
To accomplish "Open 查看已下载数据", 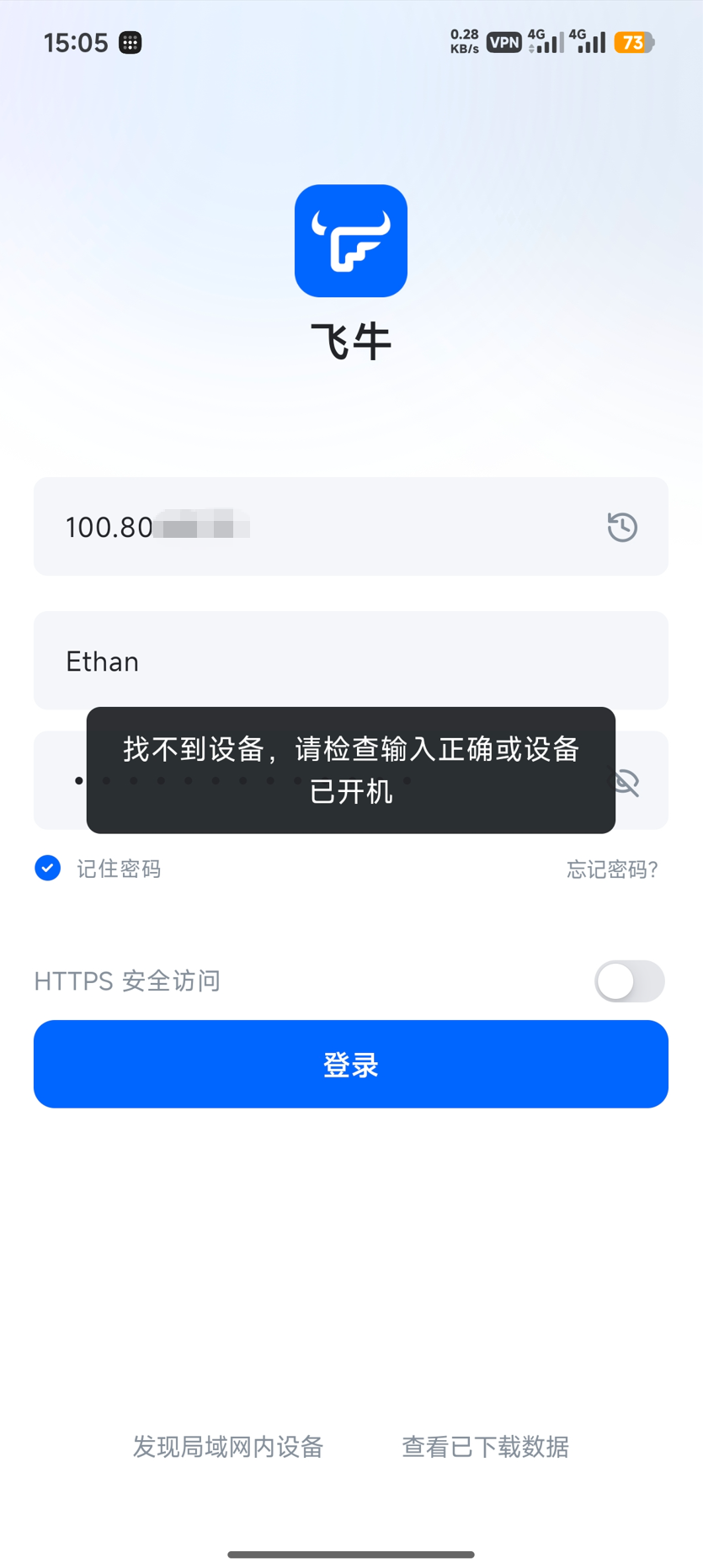I will pyautogui.click(x=485, y=1447).
